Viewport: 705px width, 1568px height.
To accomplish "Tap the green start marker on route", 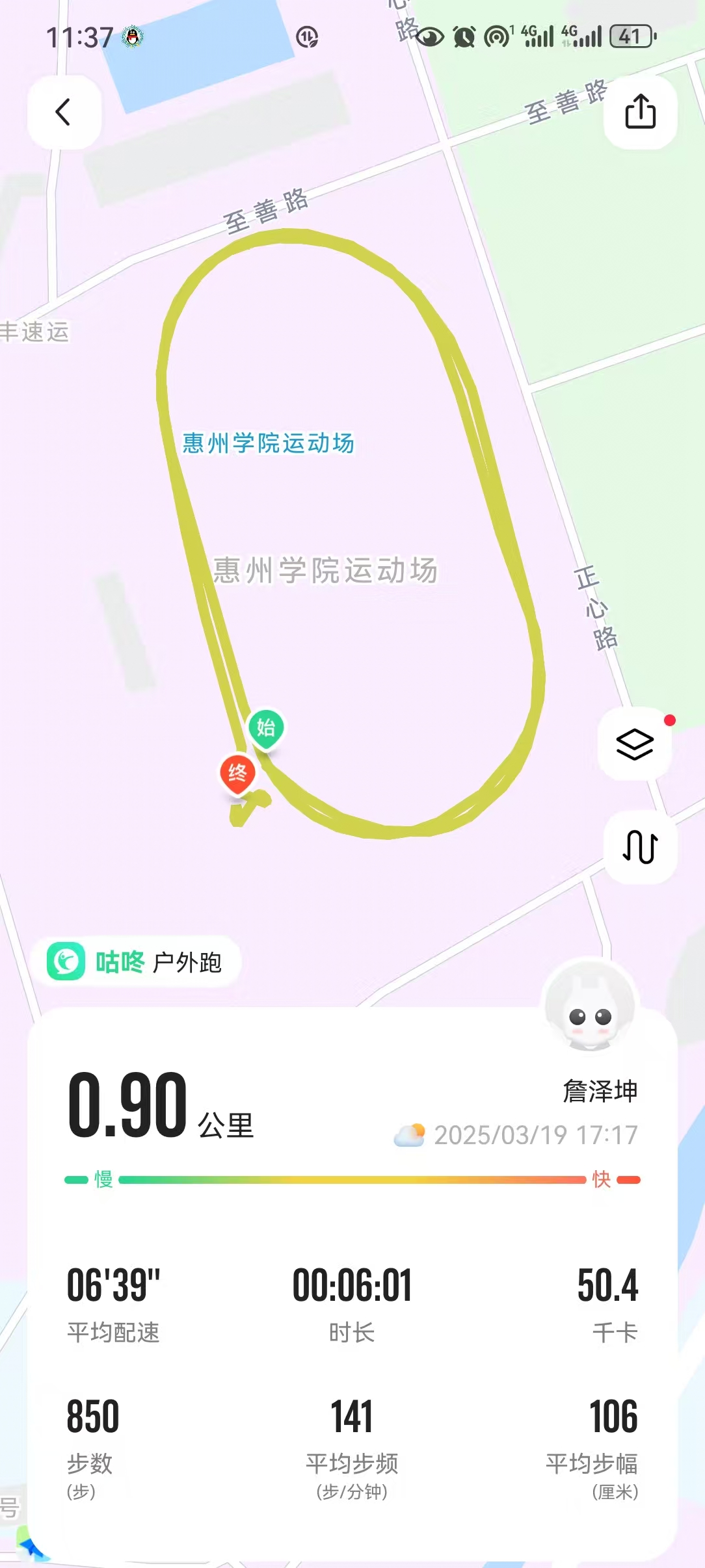I will pyautogui.click(x=266, y=727).
